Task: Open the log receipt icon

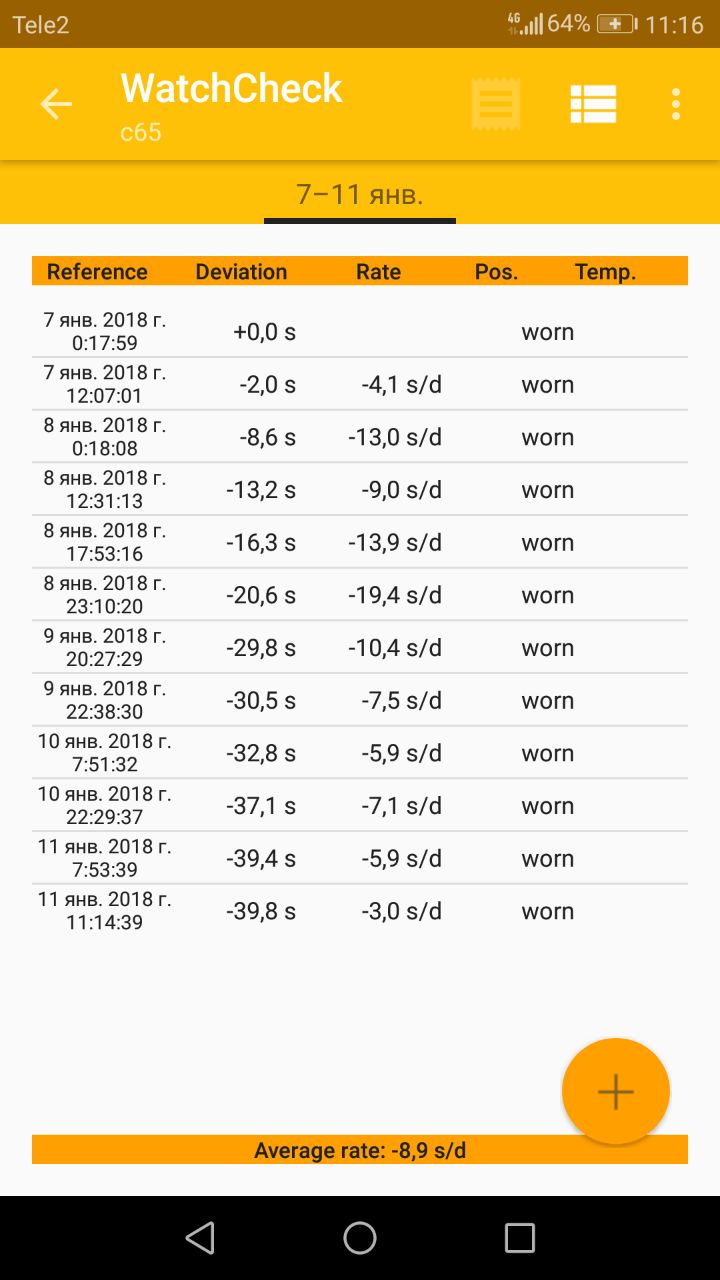Action: 496,104
